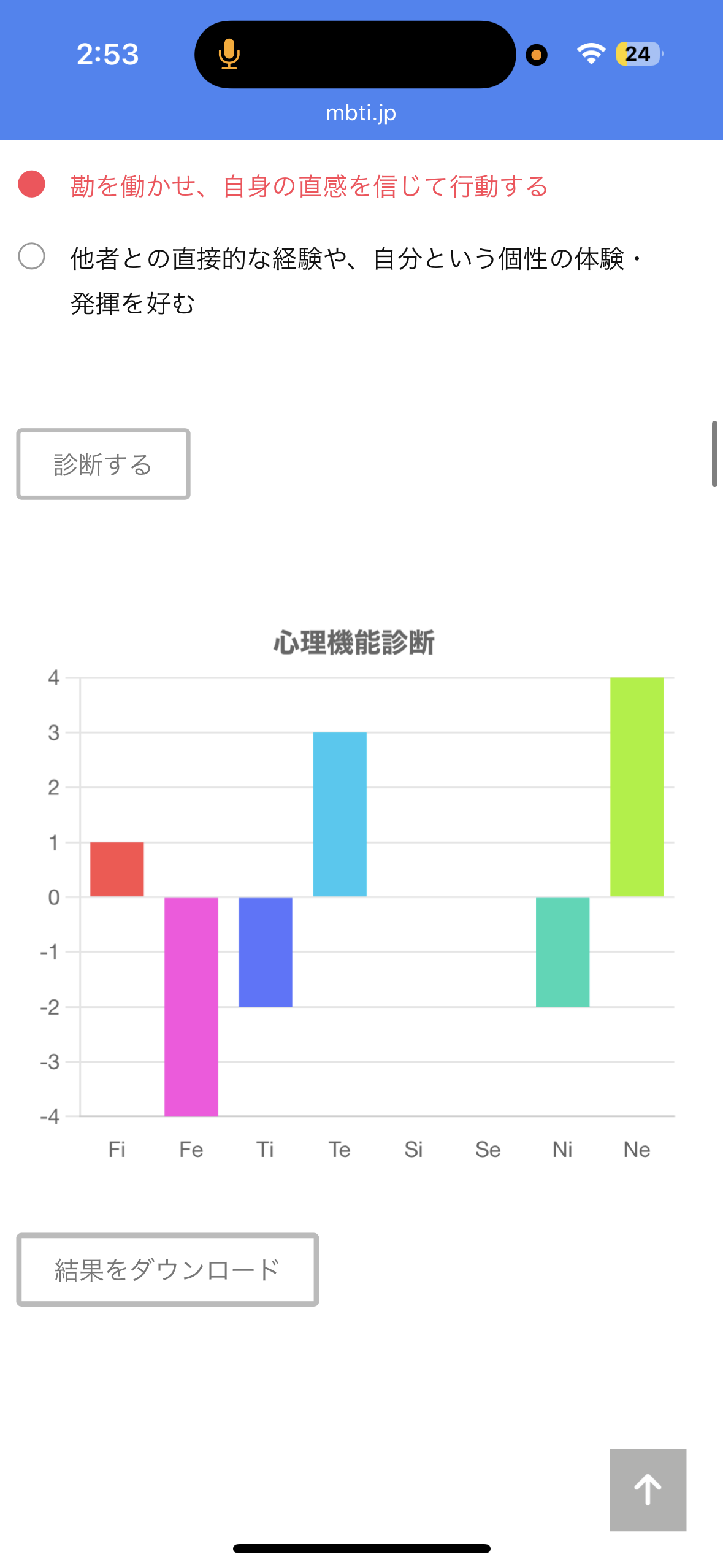
Task: Jump back to top with the arrow button
Action: point(647,1489)
